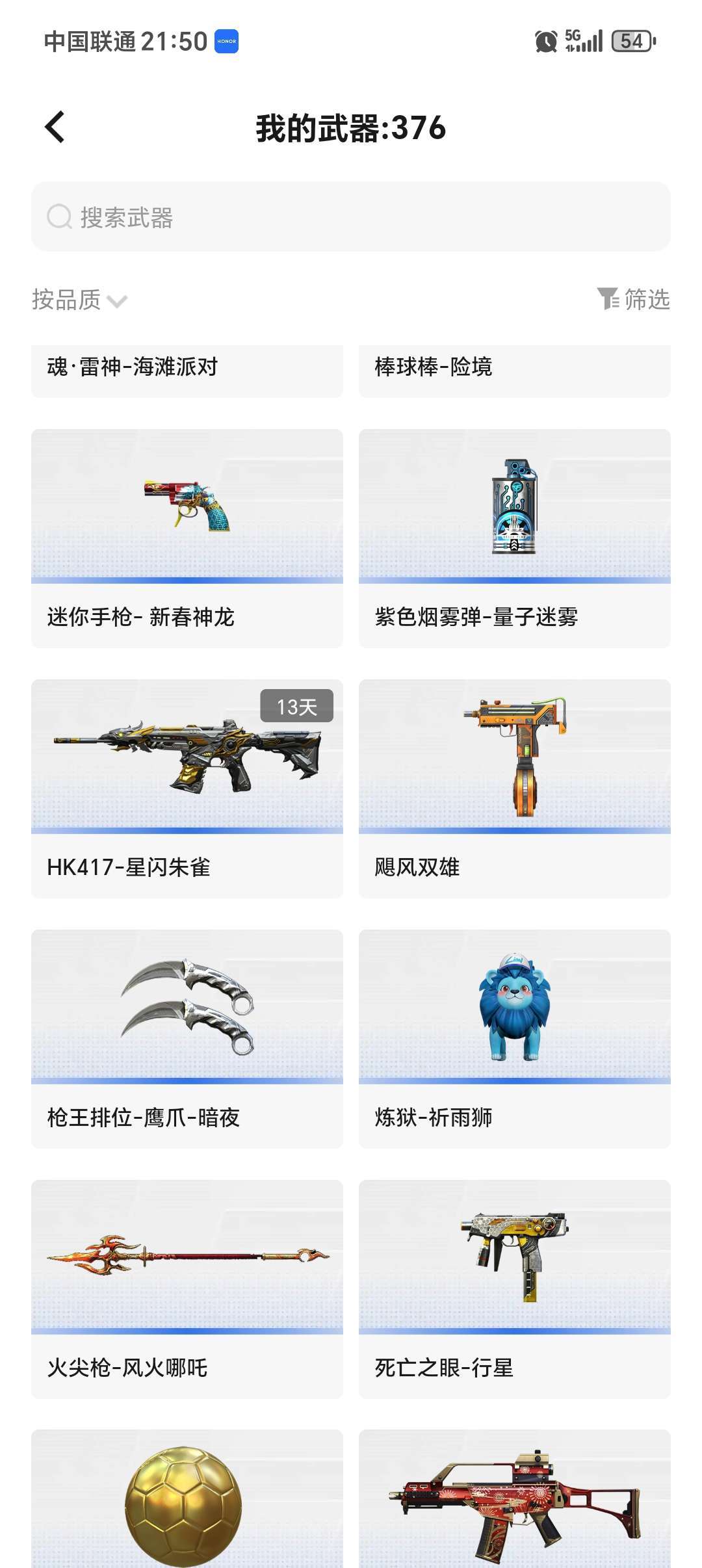
Task: Go back using the top-left arrow
Action: 55,127
